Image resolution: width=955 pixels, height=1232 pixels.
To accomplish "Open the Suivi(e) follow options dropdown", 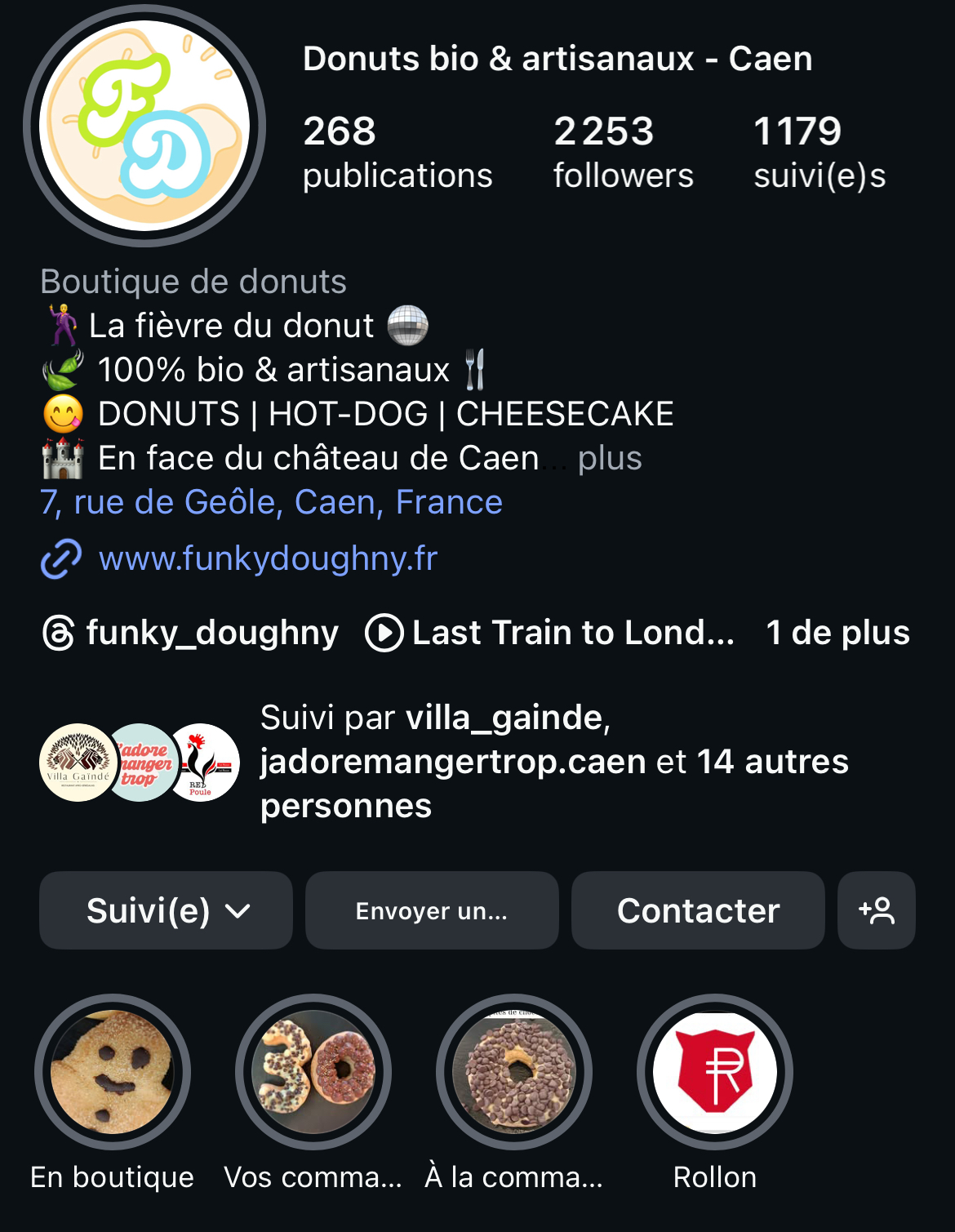I will pyautogui.click(x=165, y=910).
